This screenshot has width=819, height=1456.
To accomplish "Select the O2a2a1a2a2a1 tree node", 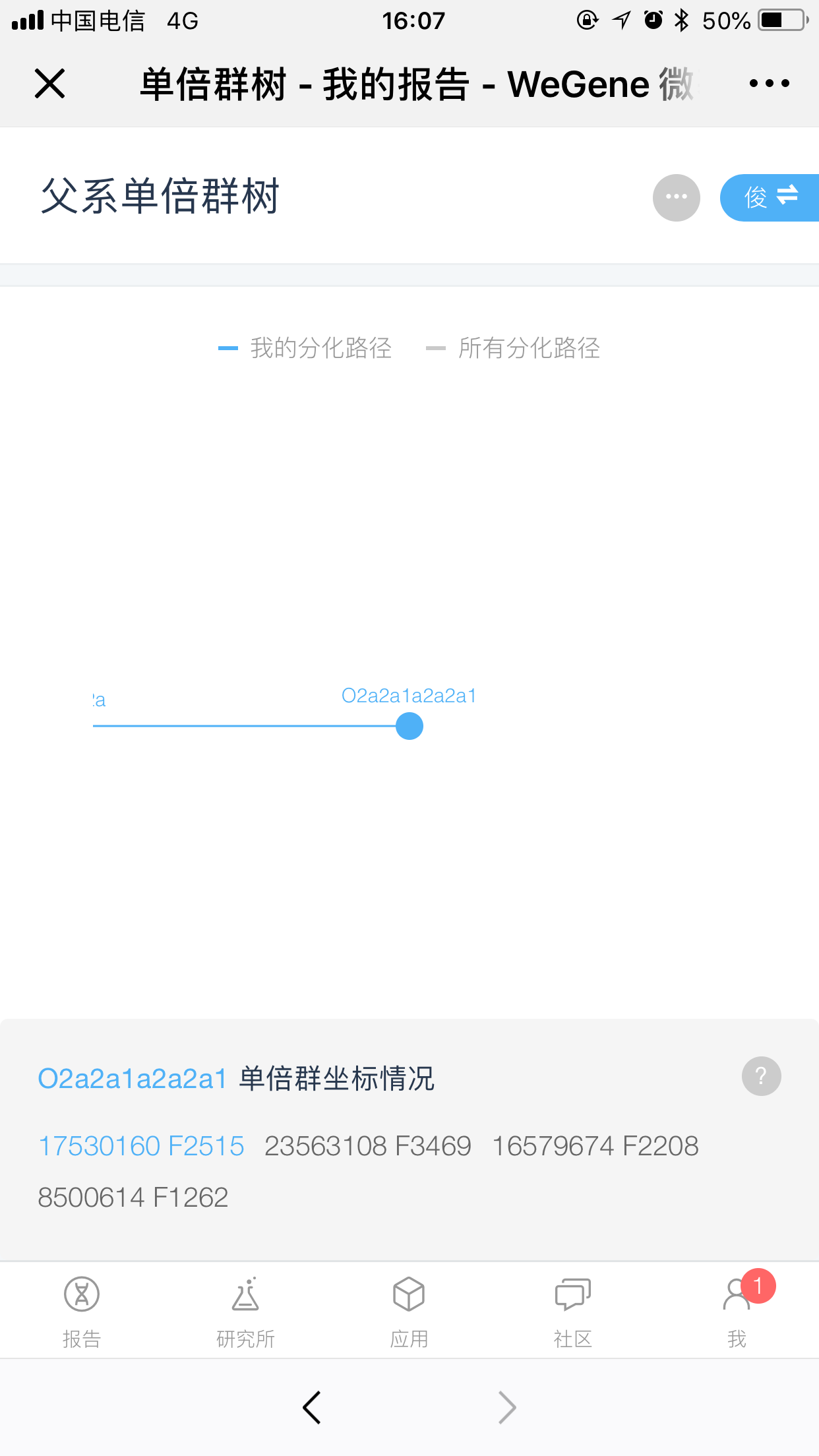I will tap(409, 726).
